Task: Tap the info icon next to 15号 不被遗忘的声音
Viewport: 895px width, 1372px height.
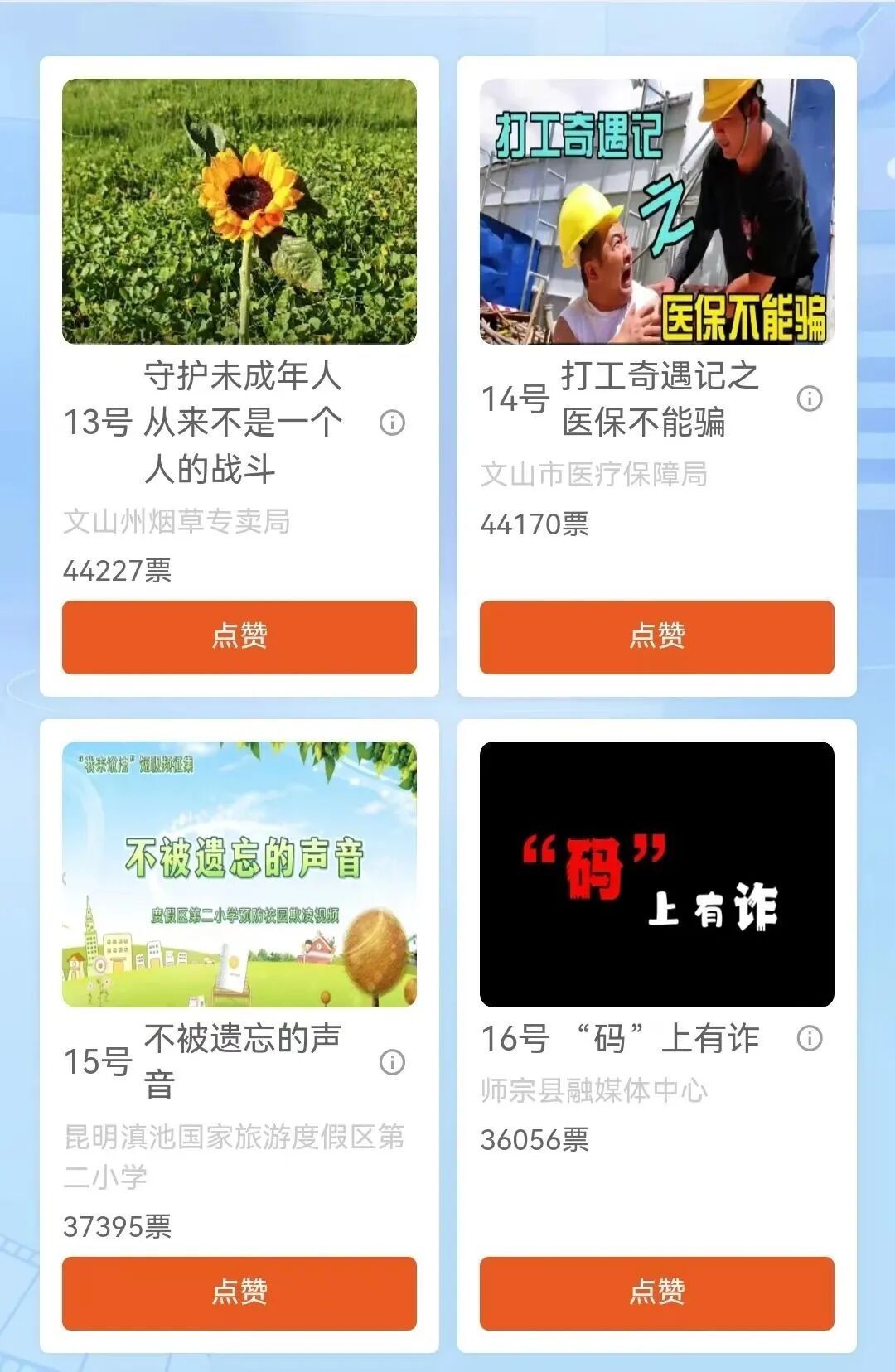Action: pos(392,1062)
